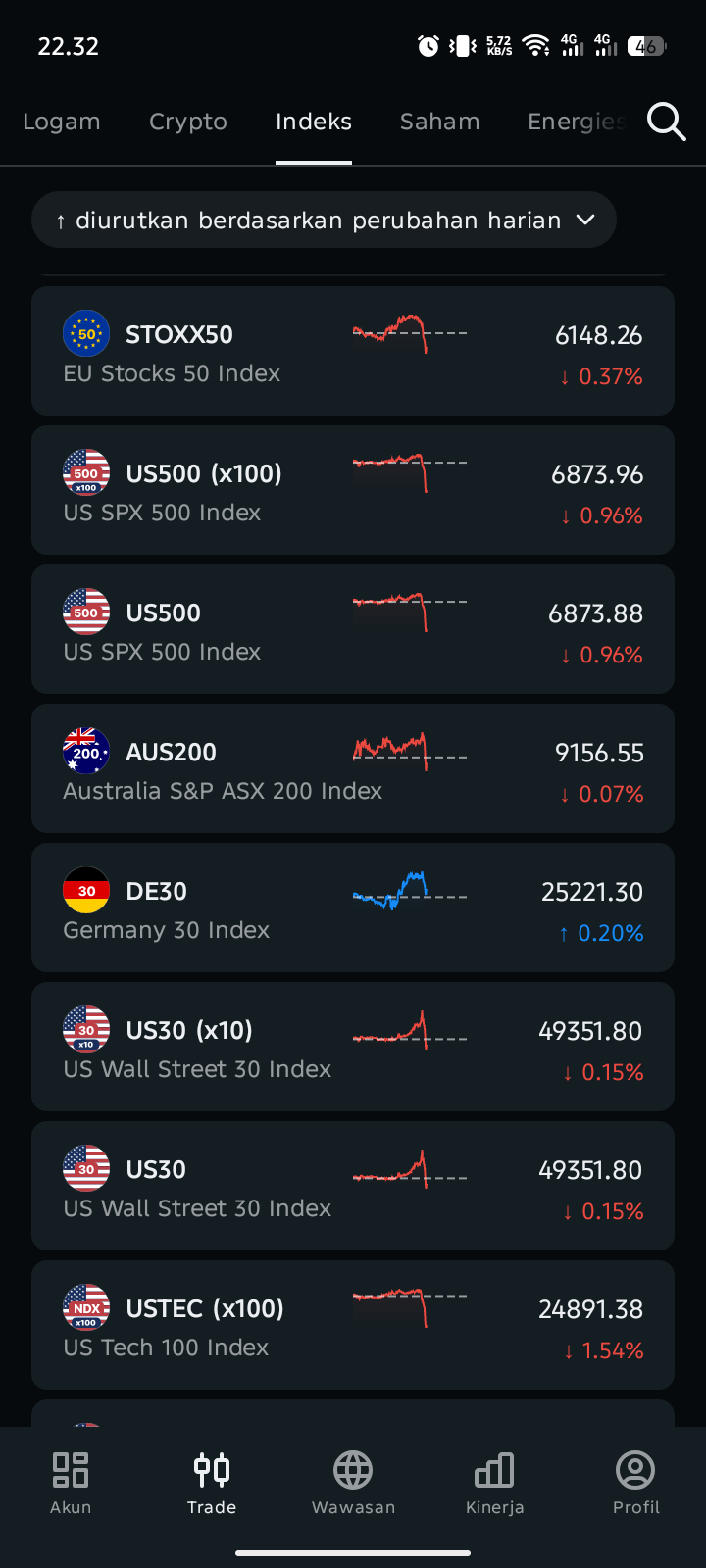Switch to the Logam tab
Screen dimensions: 706x1568
[x=62, y=122]
